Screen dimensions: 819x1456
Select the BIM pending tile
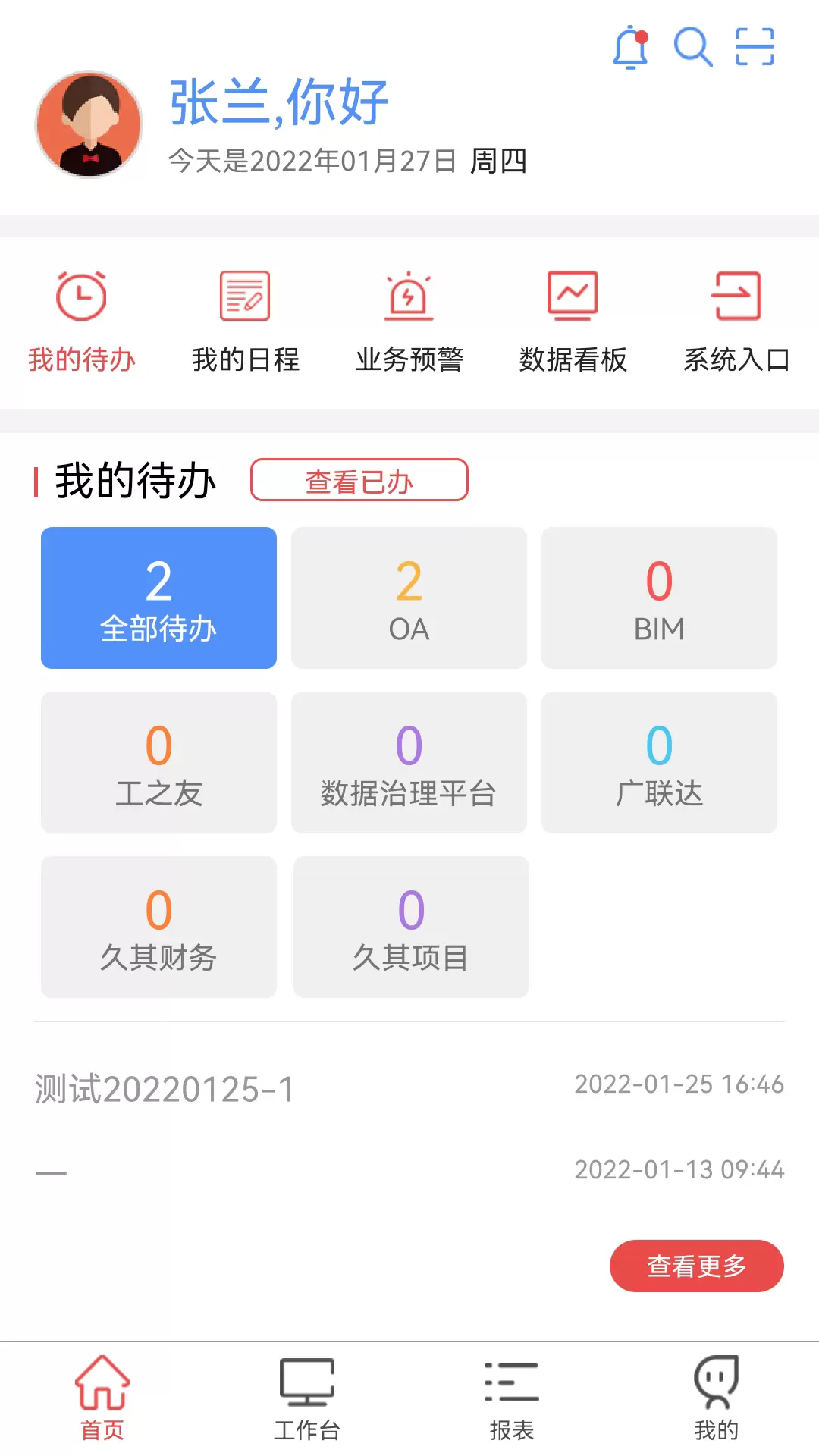coord(659,598)
